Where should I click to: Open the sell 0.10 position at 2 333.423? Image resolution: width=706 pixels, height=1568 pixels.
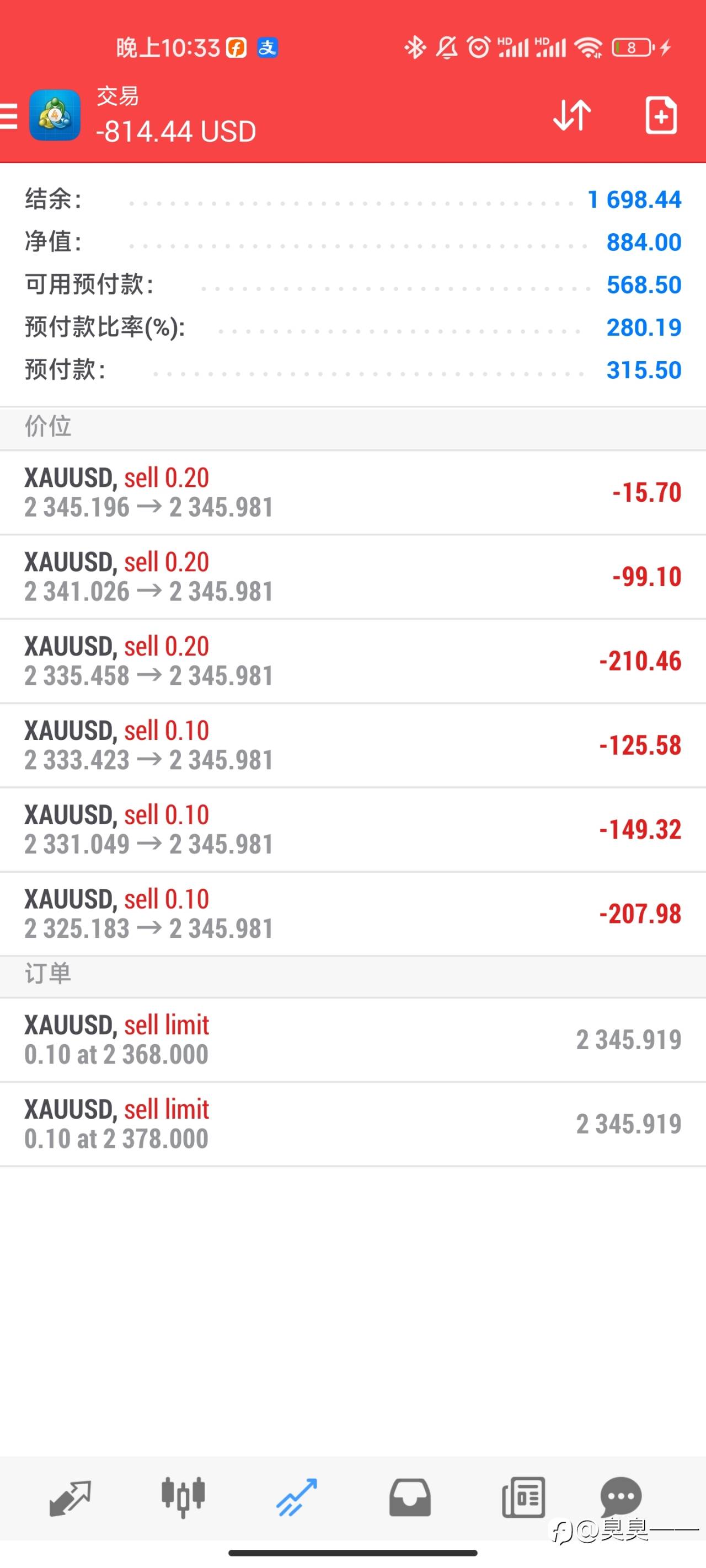pyautogui.click(x=352, y=745)
